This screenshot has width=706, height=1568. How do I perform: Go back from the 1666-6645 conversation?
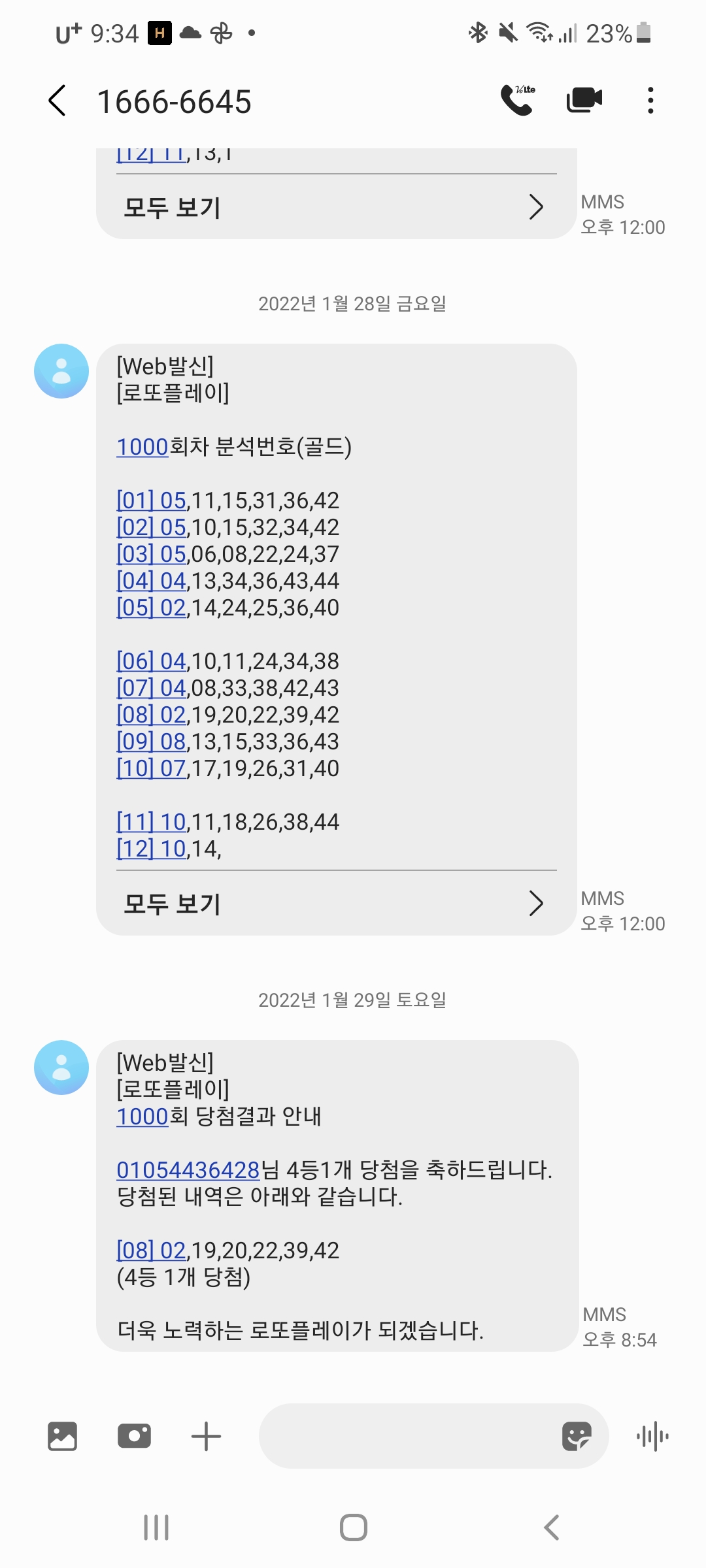pos(58,101)
